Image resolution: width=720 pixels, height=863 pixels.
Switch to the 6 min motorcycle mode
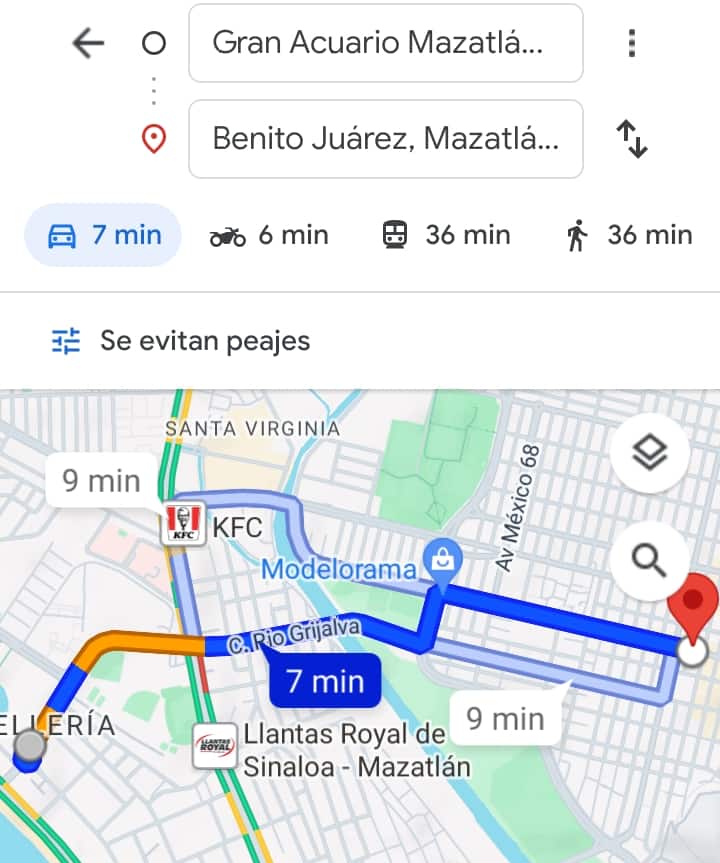pos(268,235)
